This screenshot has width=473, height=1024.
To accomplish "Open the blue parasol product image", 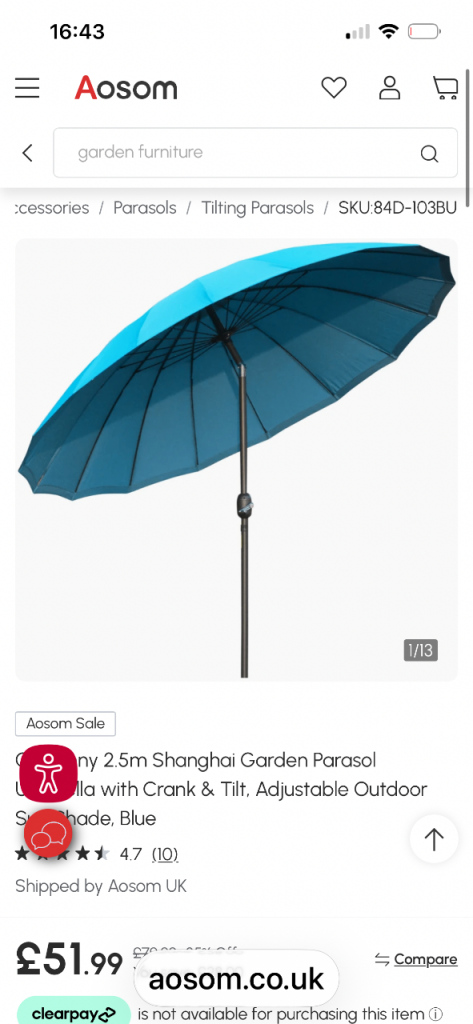I will click(236, 460).
